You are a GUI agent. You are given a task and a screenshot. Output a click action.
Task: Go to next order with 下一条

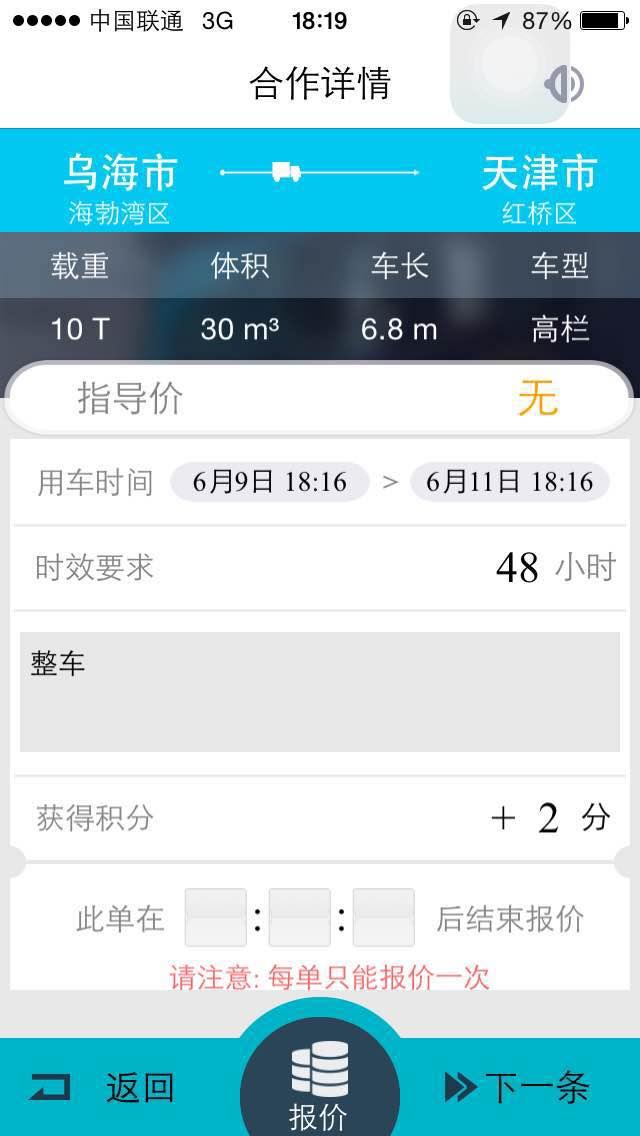click(x=518, y=1087)
